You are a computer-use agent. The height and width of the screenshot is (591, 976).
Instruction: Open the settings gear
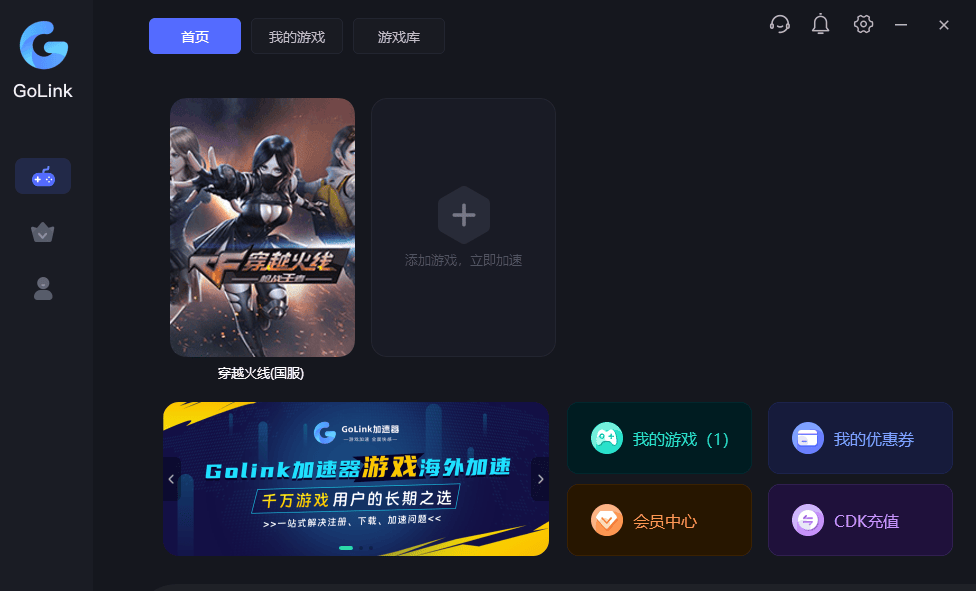[863, 24]
